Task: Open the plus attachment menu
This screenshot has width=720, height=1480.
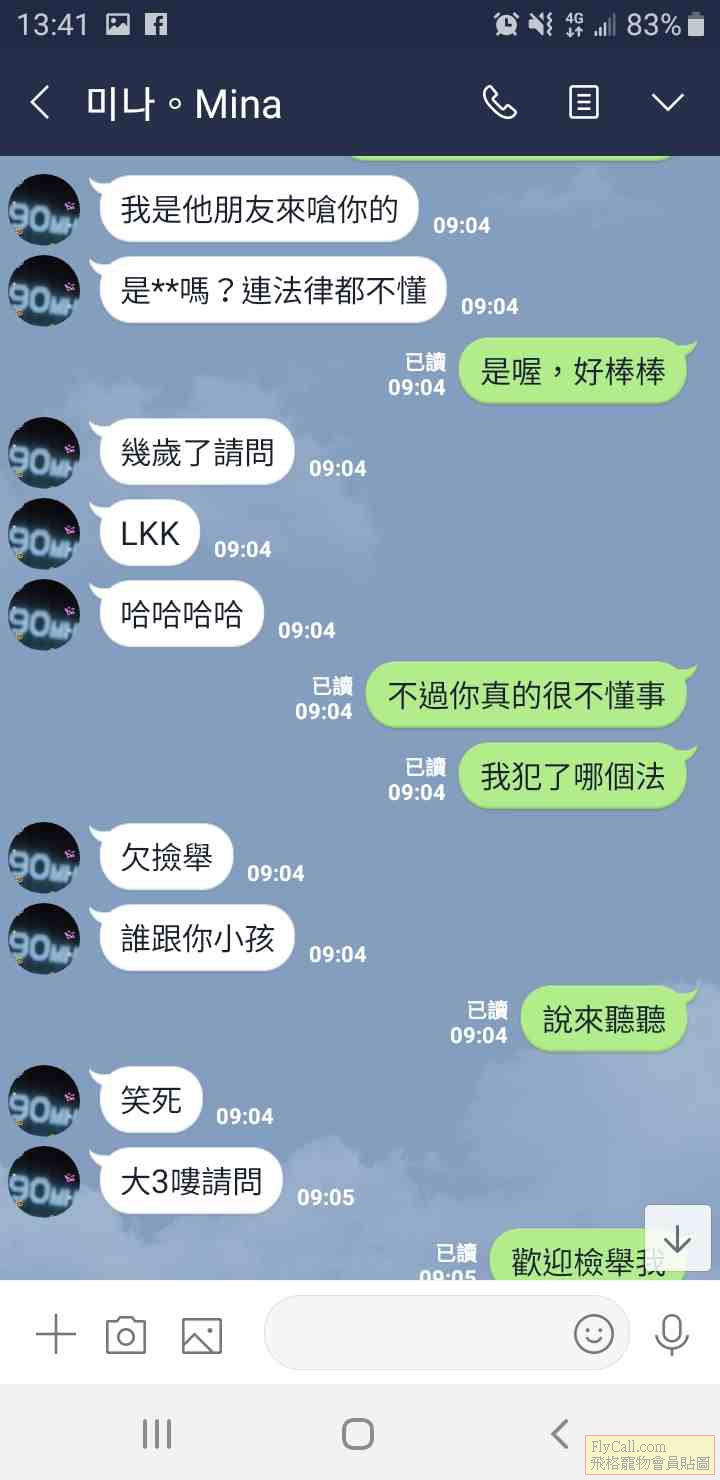Action: 56,1335
